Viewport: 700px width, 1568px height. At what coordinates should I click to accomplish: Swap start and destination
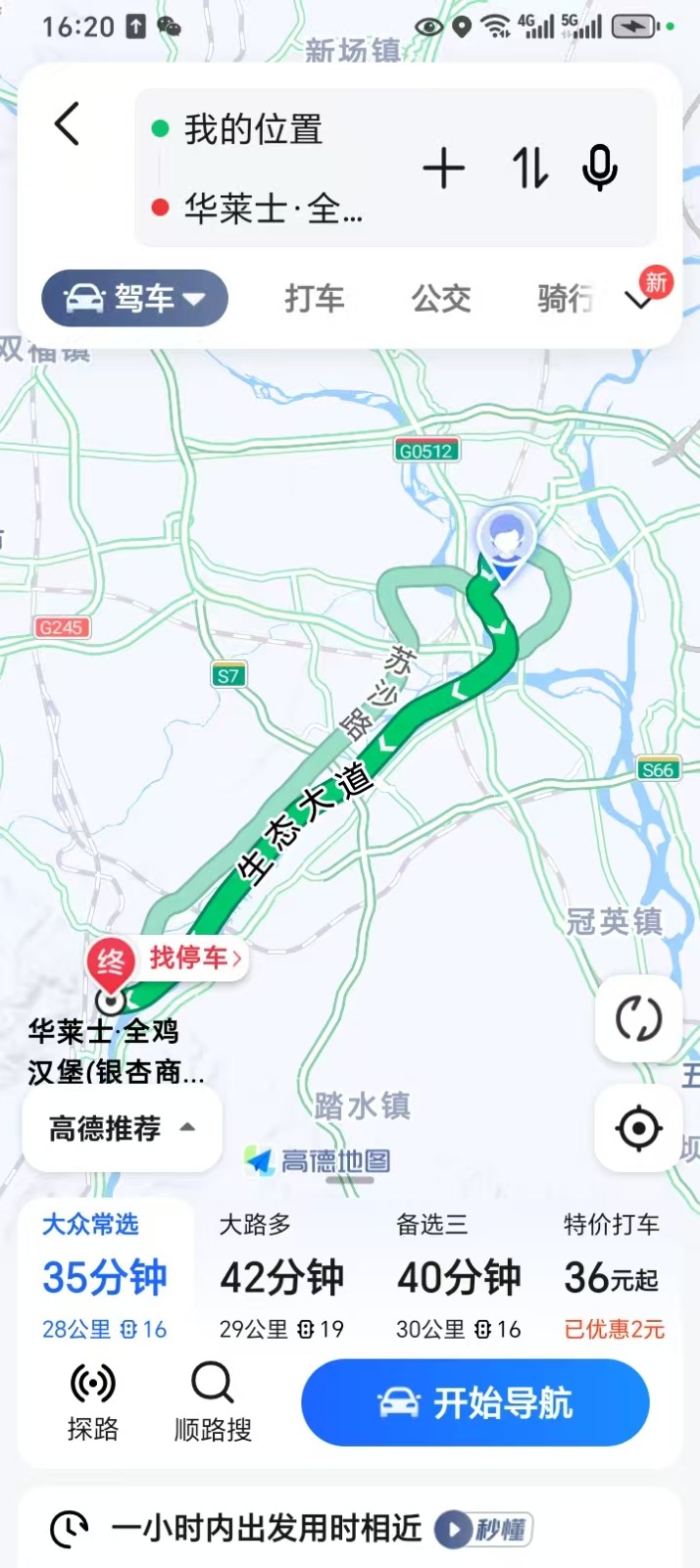click(x=529, y=169)
